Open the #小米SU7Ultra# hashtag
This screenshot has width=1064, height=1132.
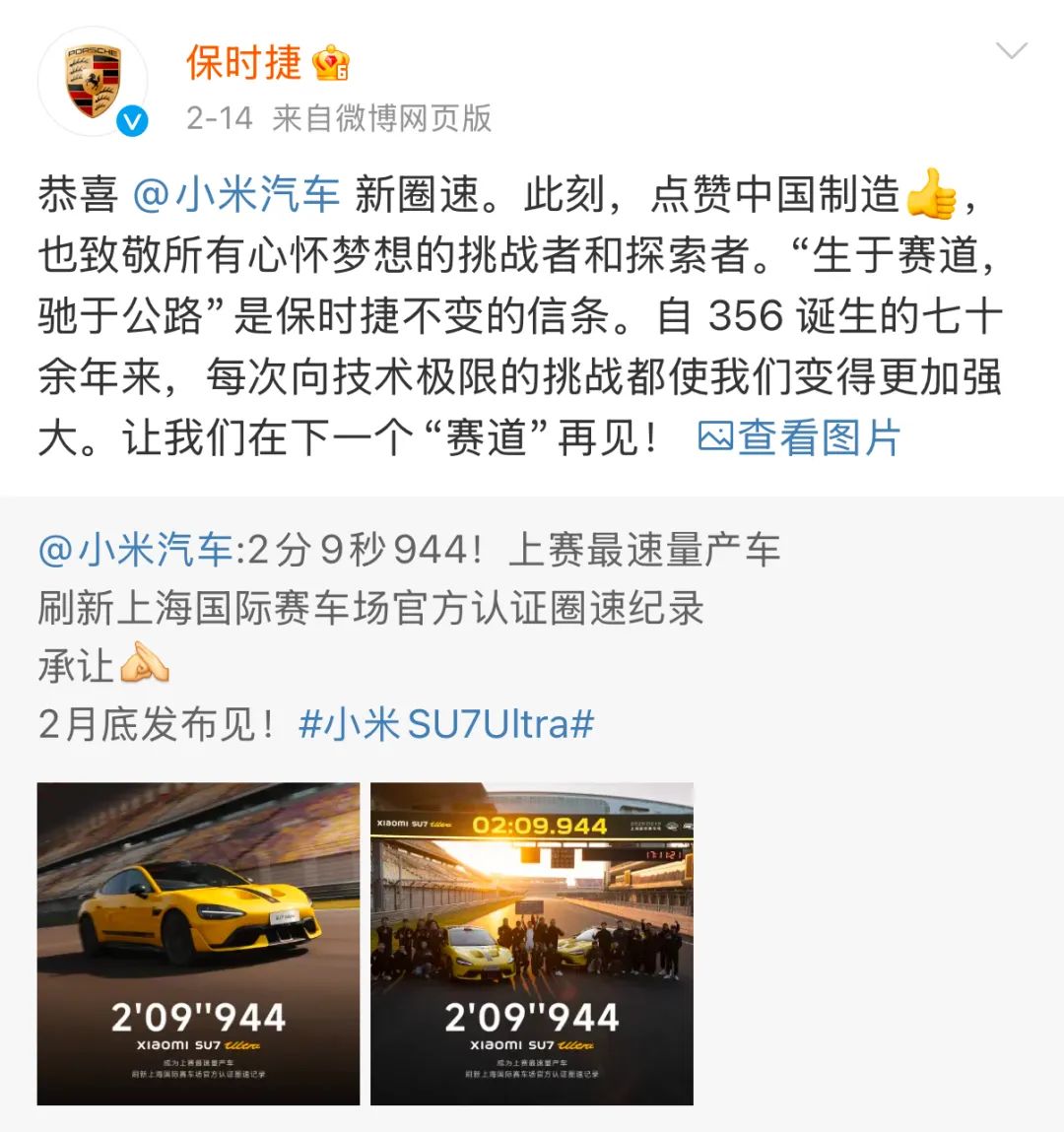point(446,724)
